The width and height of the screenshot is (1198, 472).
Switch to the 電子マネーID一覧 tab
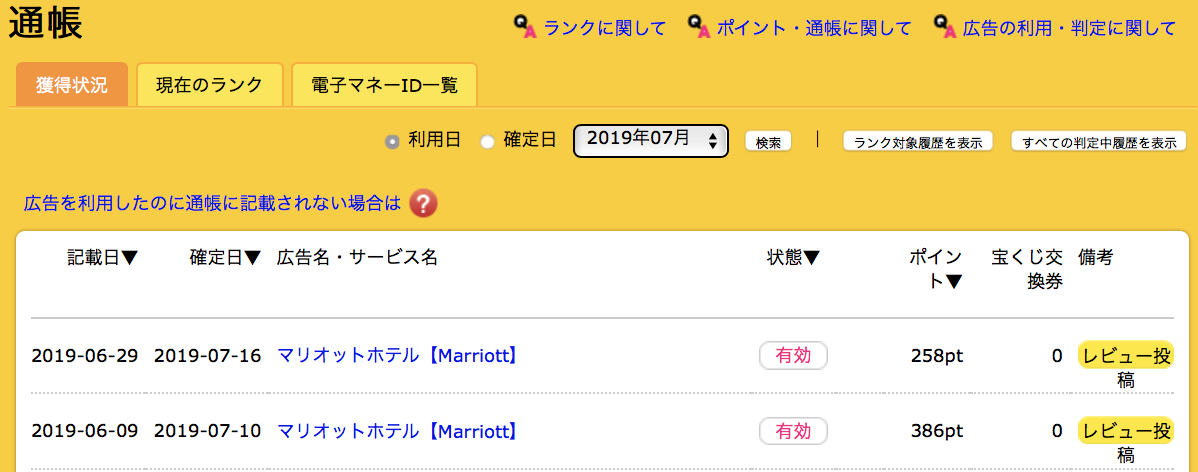pos(384,85)
